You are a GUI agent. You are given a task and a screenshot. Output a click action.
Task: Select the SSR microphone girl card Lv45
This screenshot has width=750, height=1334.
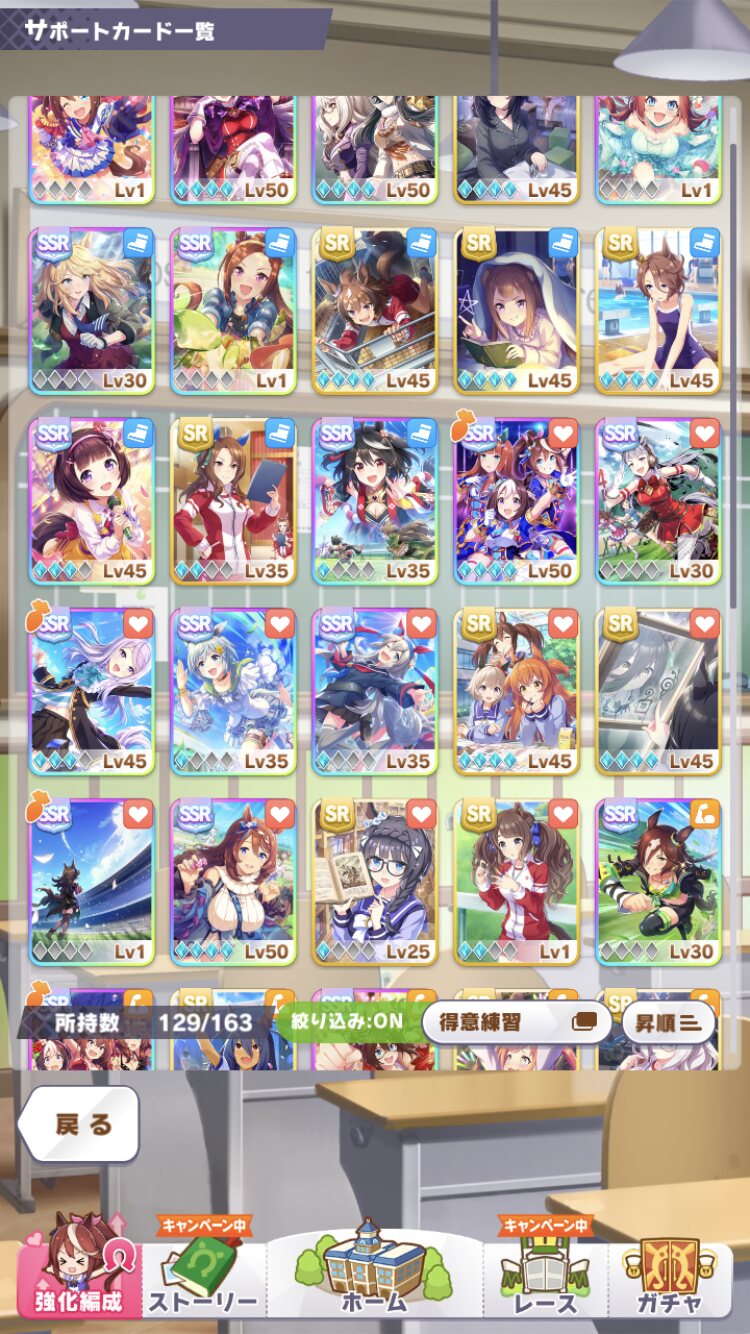tap(92, 501)
